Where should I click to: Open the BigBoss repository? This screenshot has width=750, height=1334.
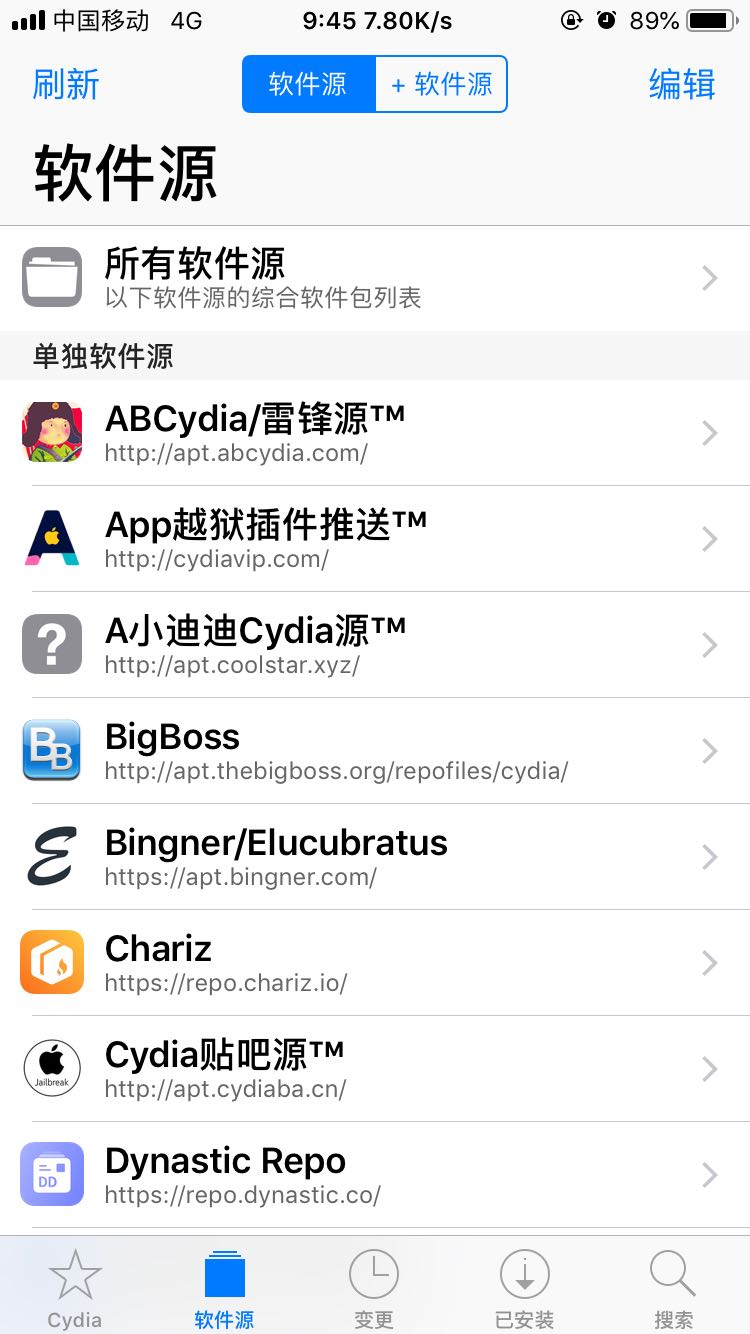click(375, 751)
